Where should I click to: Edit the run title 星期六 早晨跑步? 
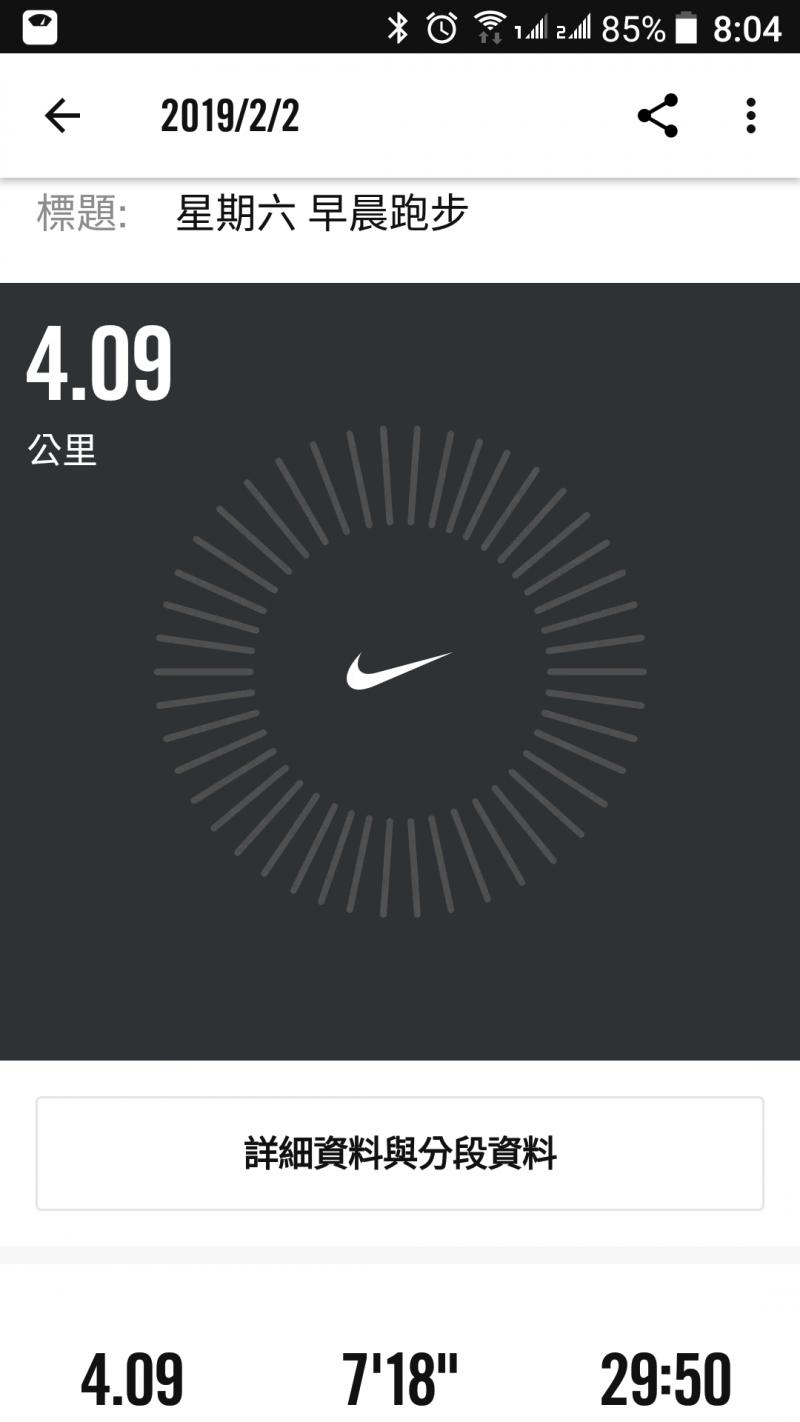point(321,213)
